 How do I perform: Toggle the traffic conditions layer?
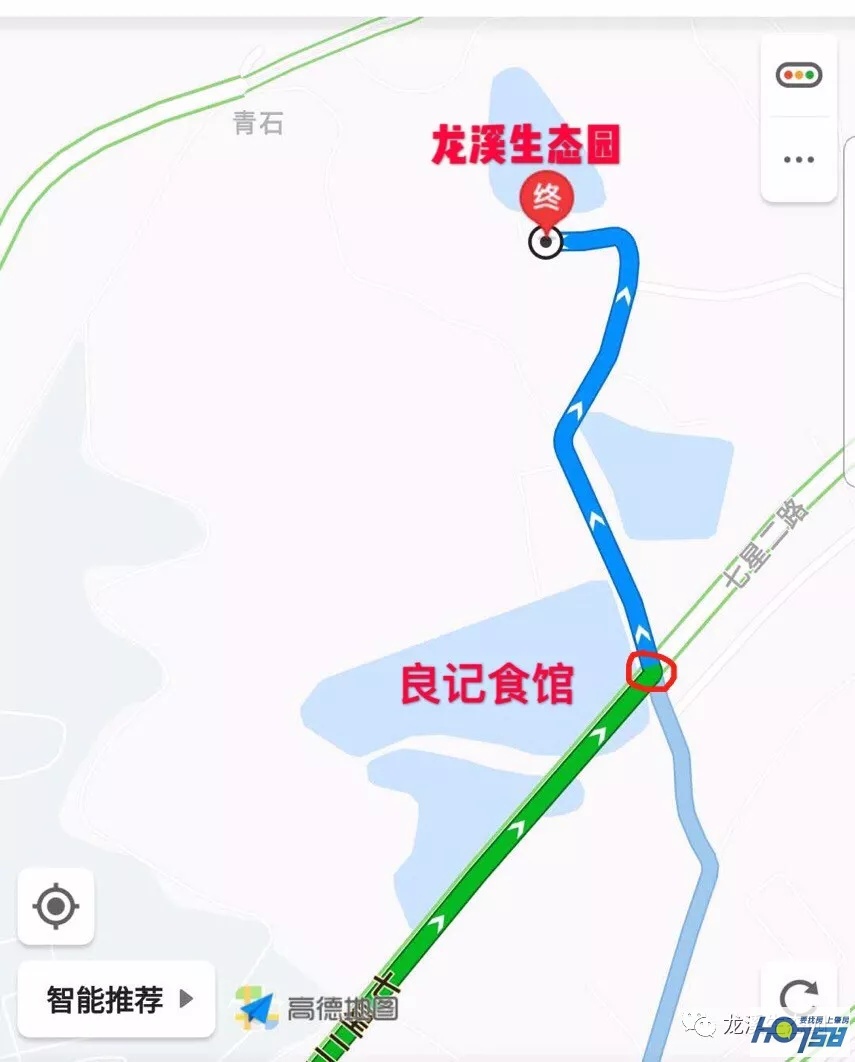[x=798, y=75]
